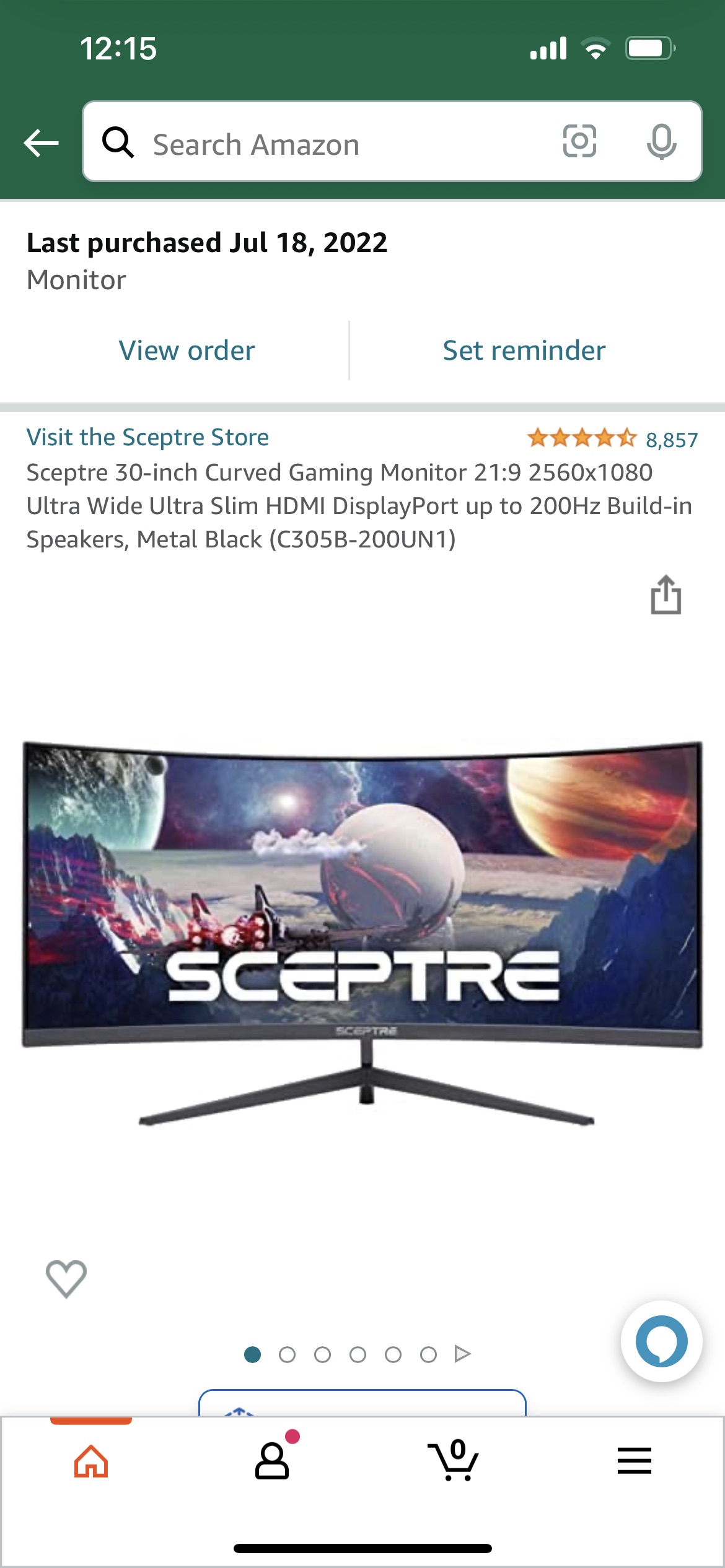The height and width of the screenshot is (1568, 725).
Task: Jump to the product video indicator
Action: (x=463, y=1354)
